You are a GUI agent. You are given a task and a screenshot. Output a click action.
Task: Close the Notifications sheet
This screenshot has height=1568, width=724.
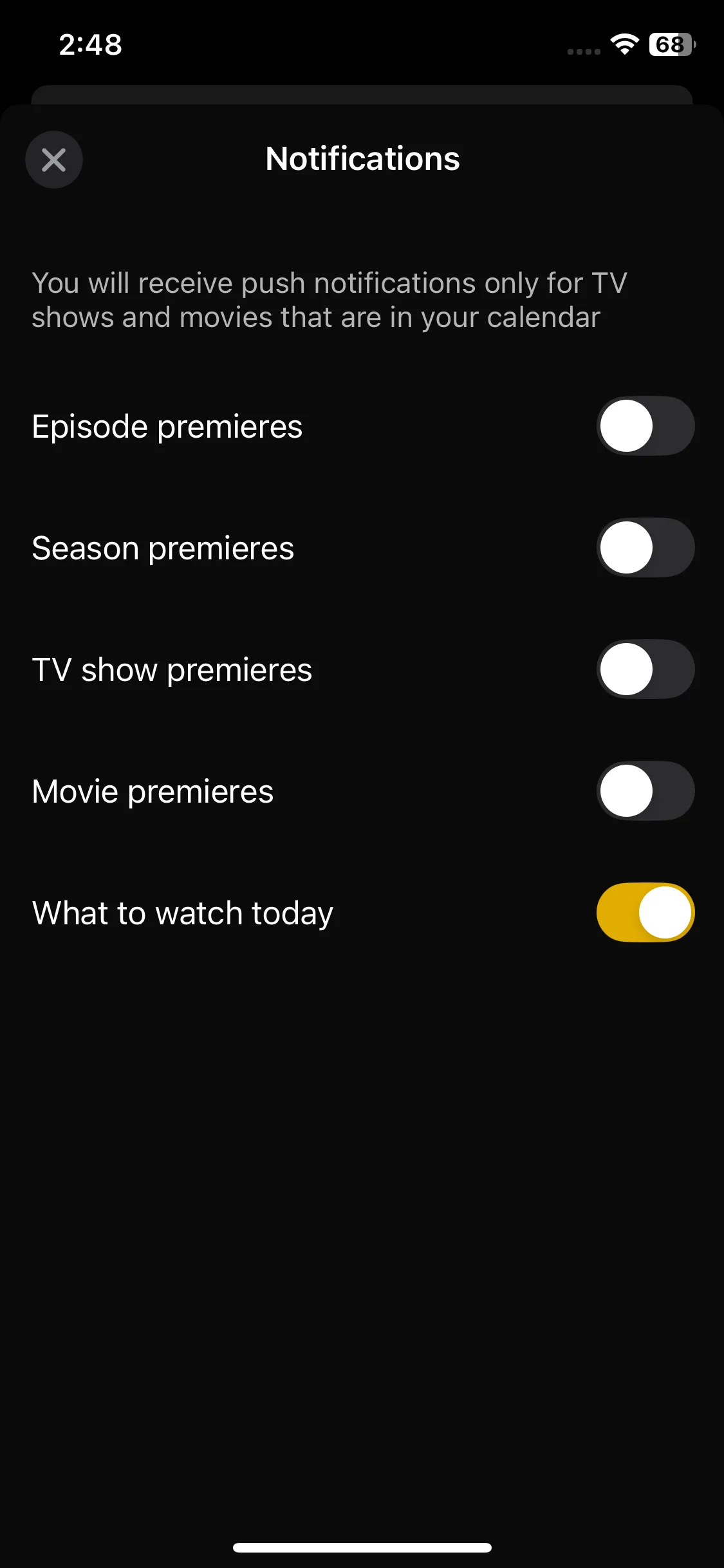54,160
